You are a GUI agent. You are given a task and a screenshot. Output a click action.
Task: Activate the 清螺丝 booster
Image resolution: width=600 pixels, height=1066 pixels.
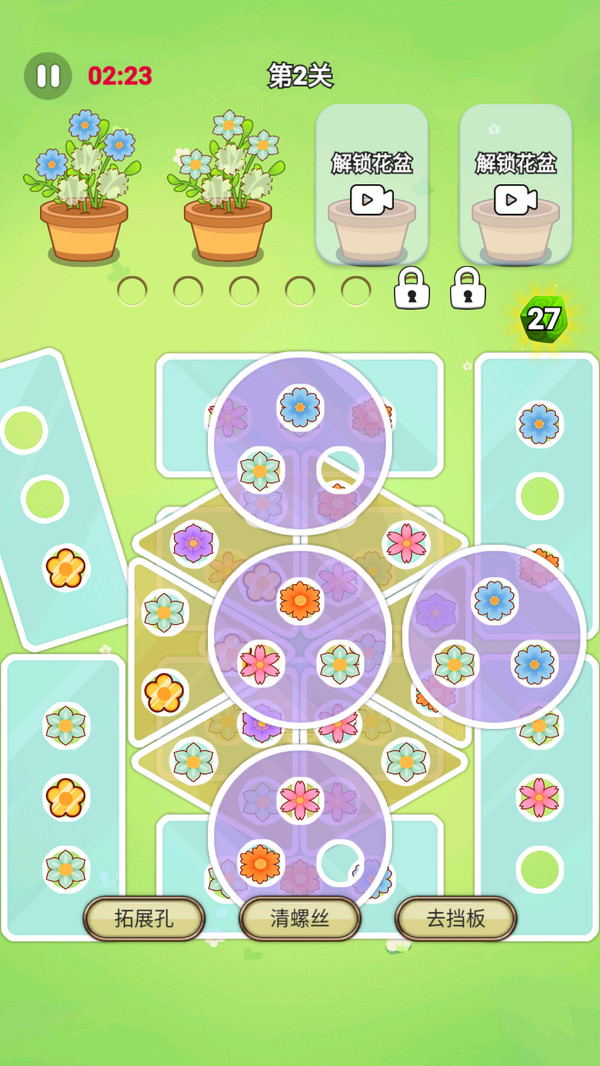(300, 918)
